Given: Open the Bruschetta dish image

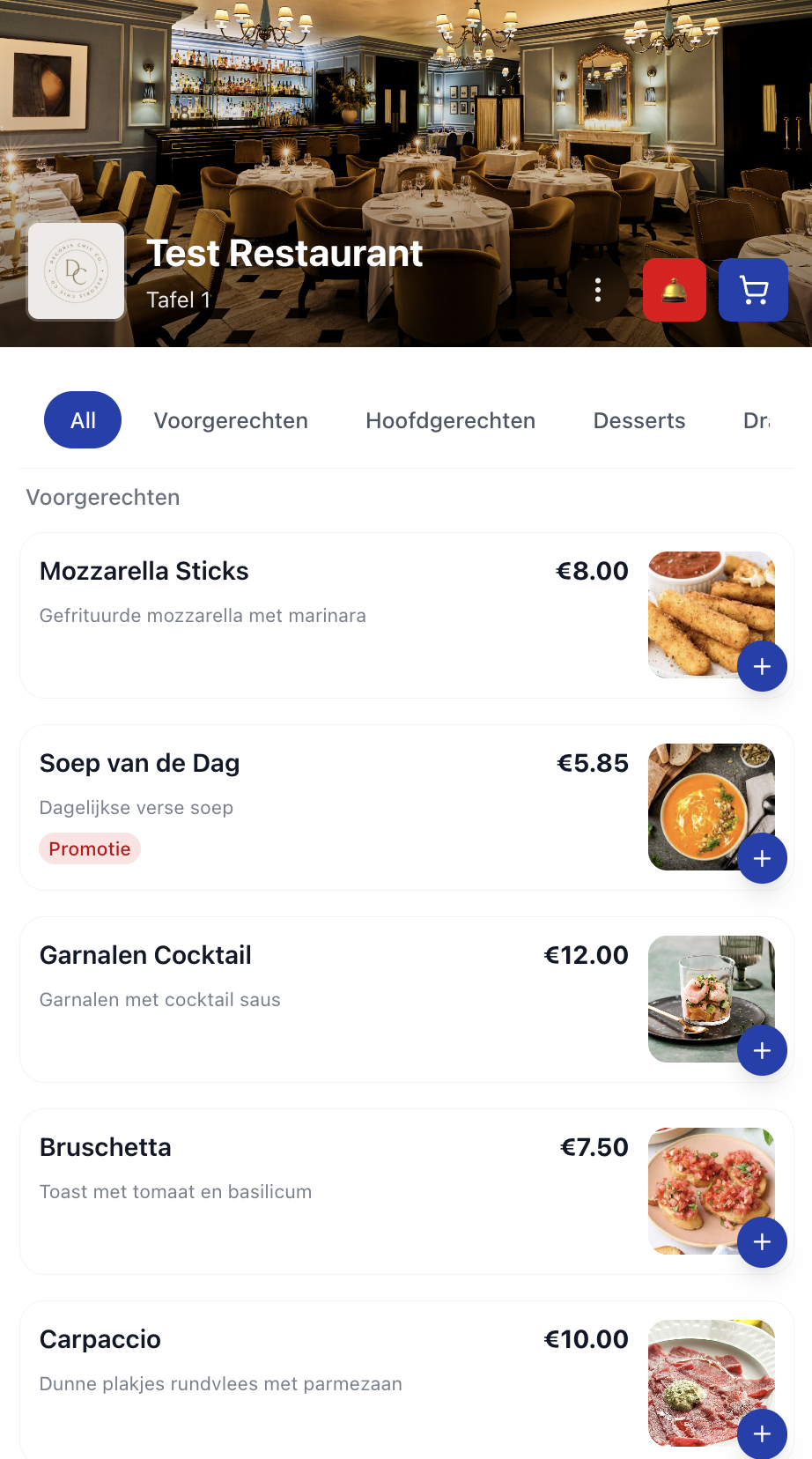Looking at the screenshot, I should click(712, 1191).
